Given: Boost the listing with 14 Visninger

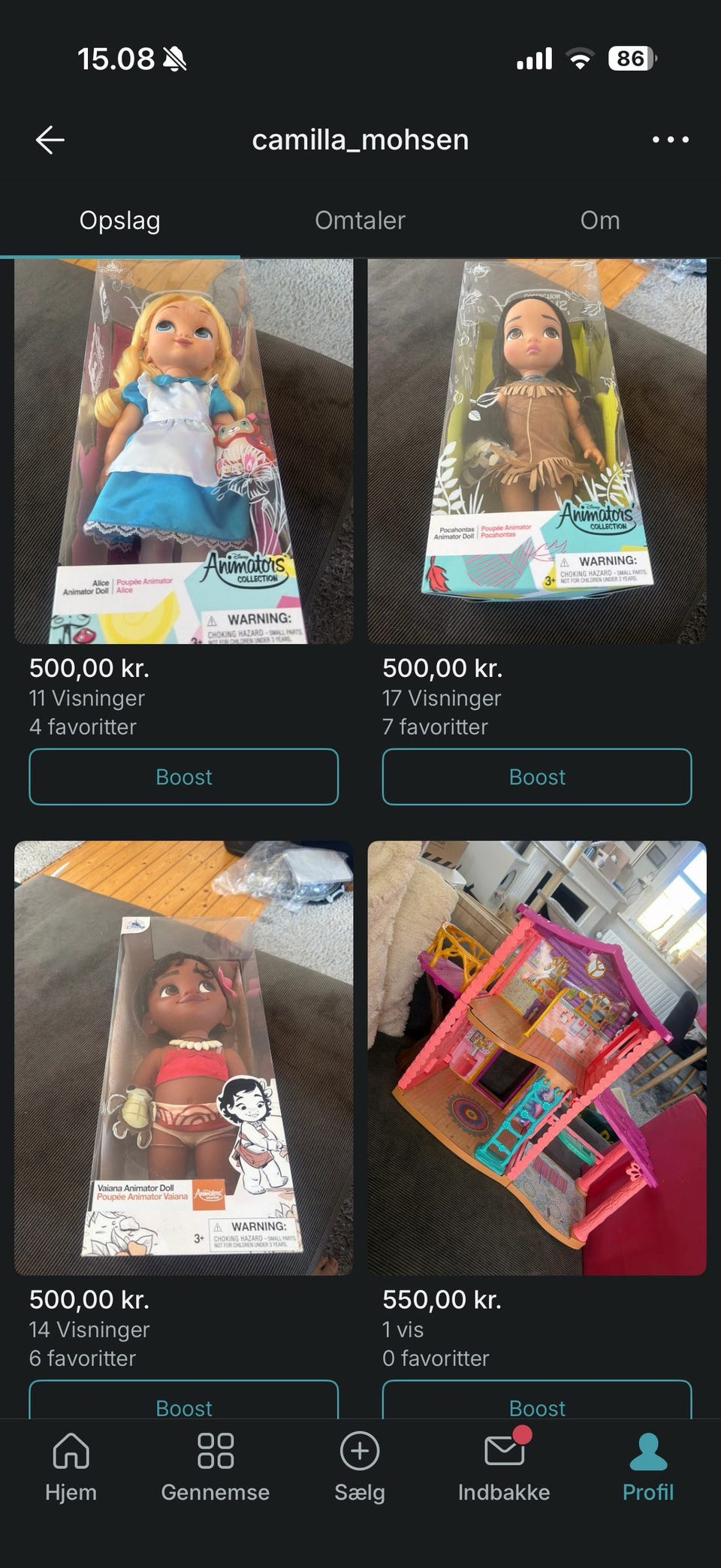Looking at the screenshot, I should pyautogui.click(x=184, y=1402).
